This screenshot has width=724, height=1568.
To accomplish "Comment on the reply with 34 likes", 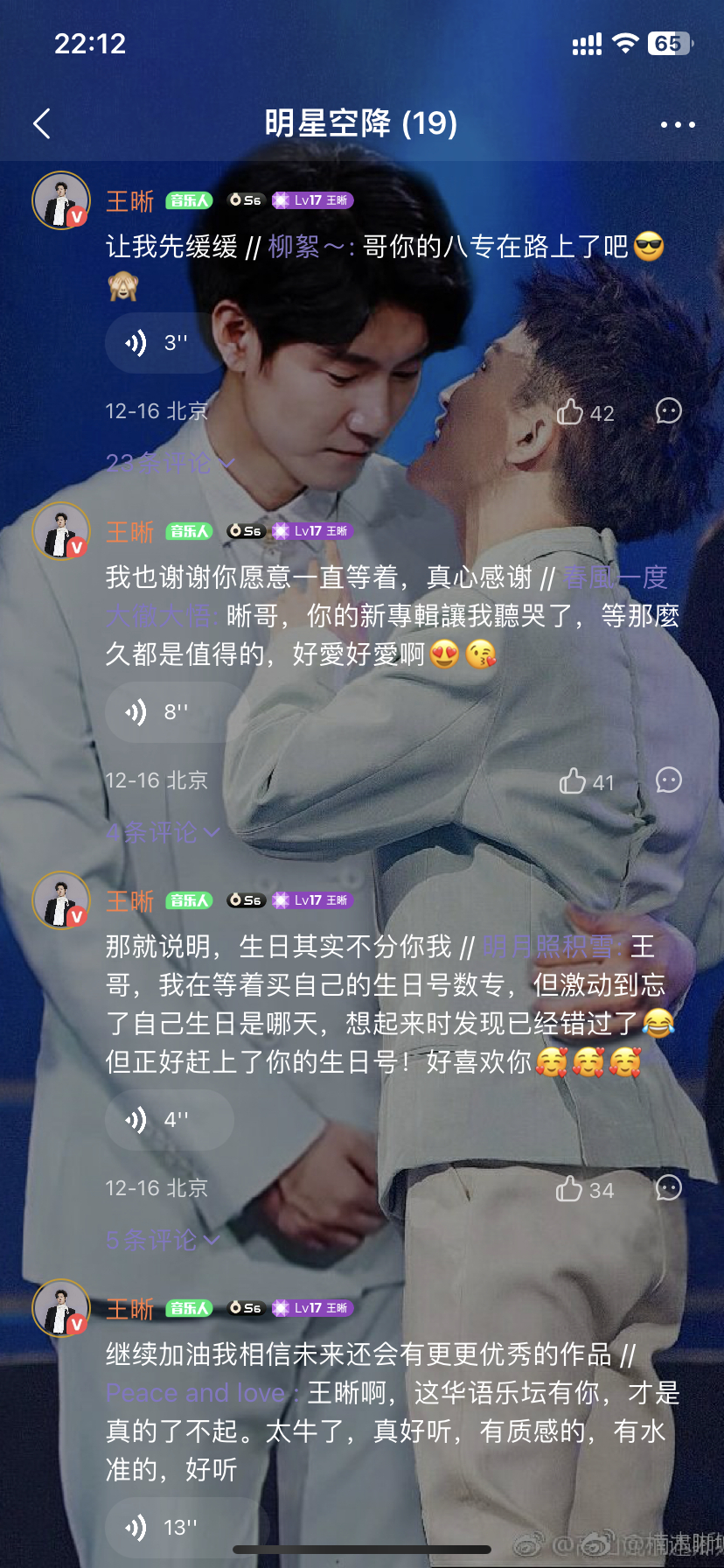I will pos(668,1188).
